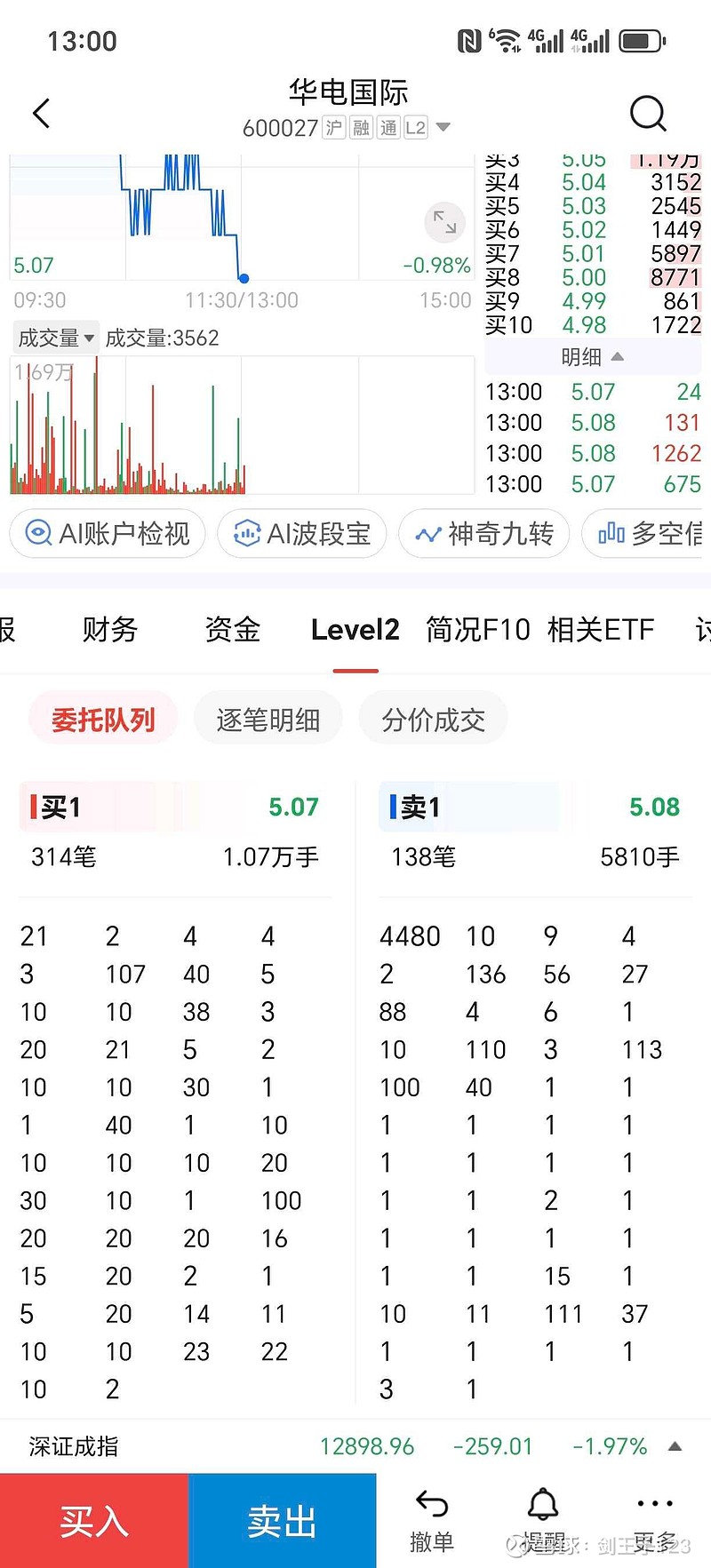This screenshot has height=1568, width=711.
Task: View the 简况F10 tab
Action: (x=478, y=630)
